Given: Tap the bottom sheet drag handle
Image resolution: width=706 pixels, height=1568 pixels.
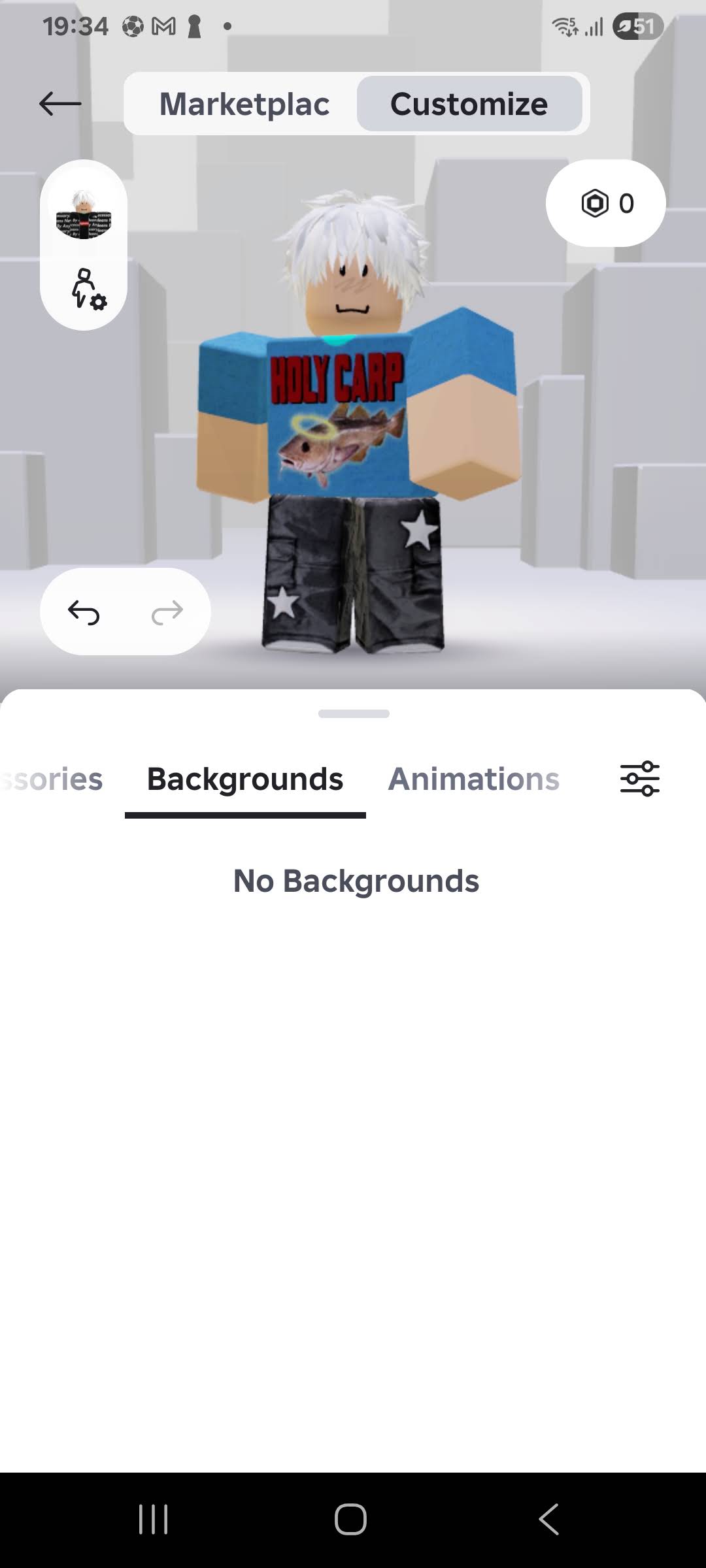Looking at the screenshot, I should (x=354, y=713).
